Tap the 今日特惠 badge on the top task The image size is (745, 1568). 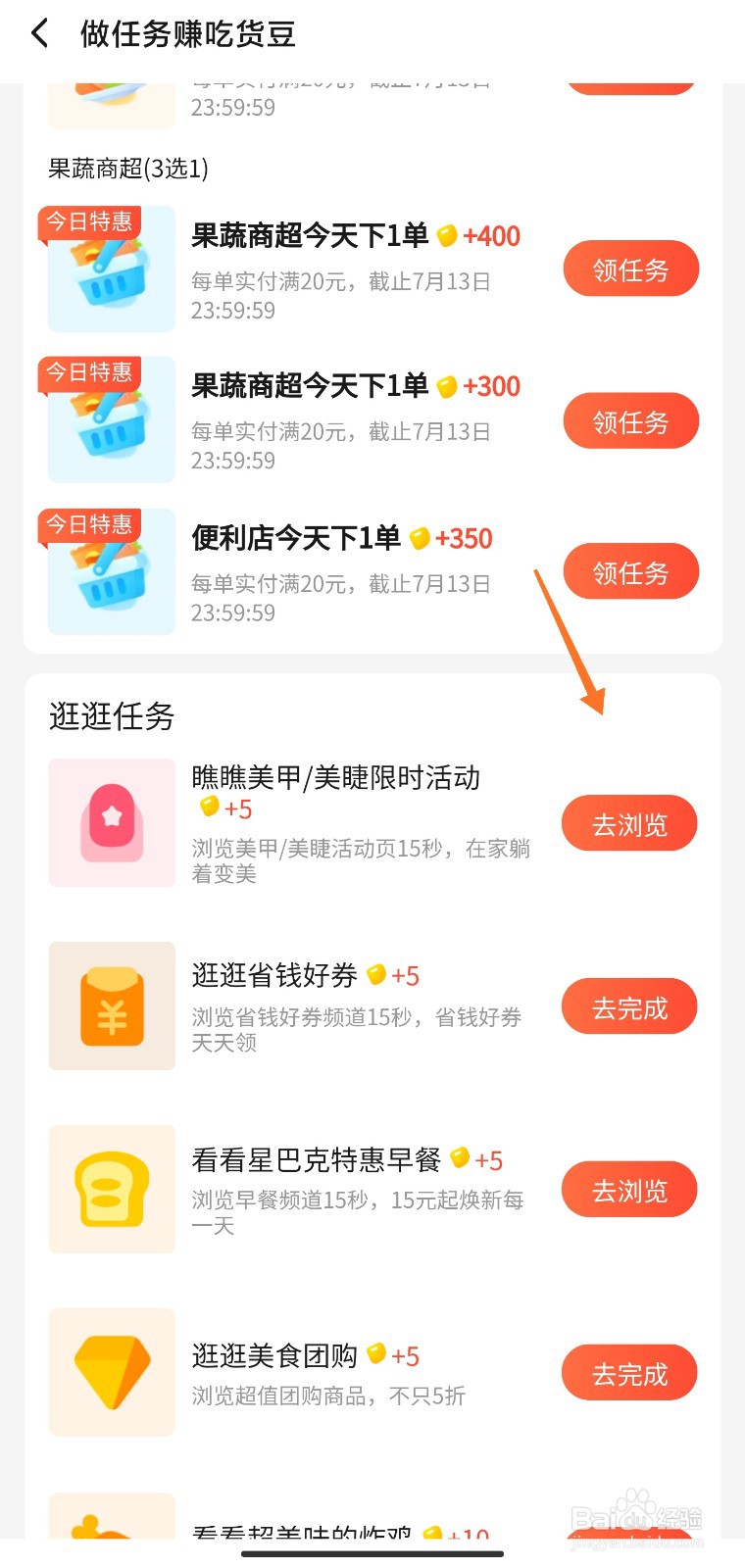pos(89,222)
